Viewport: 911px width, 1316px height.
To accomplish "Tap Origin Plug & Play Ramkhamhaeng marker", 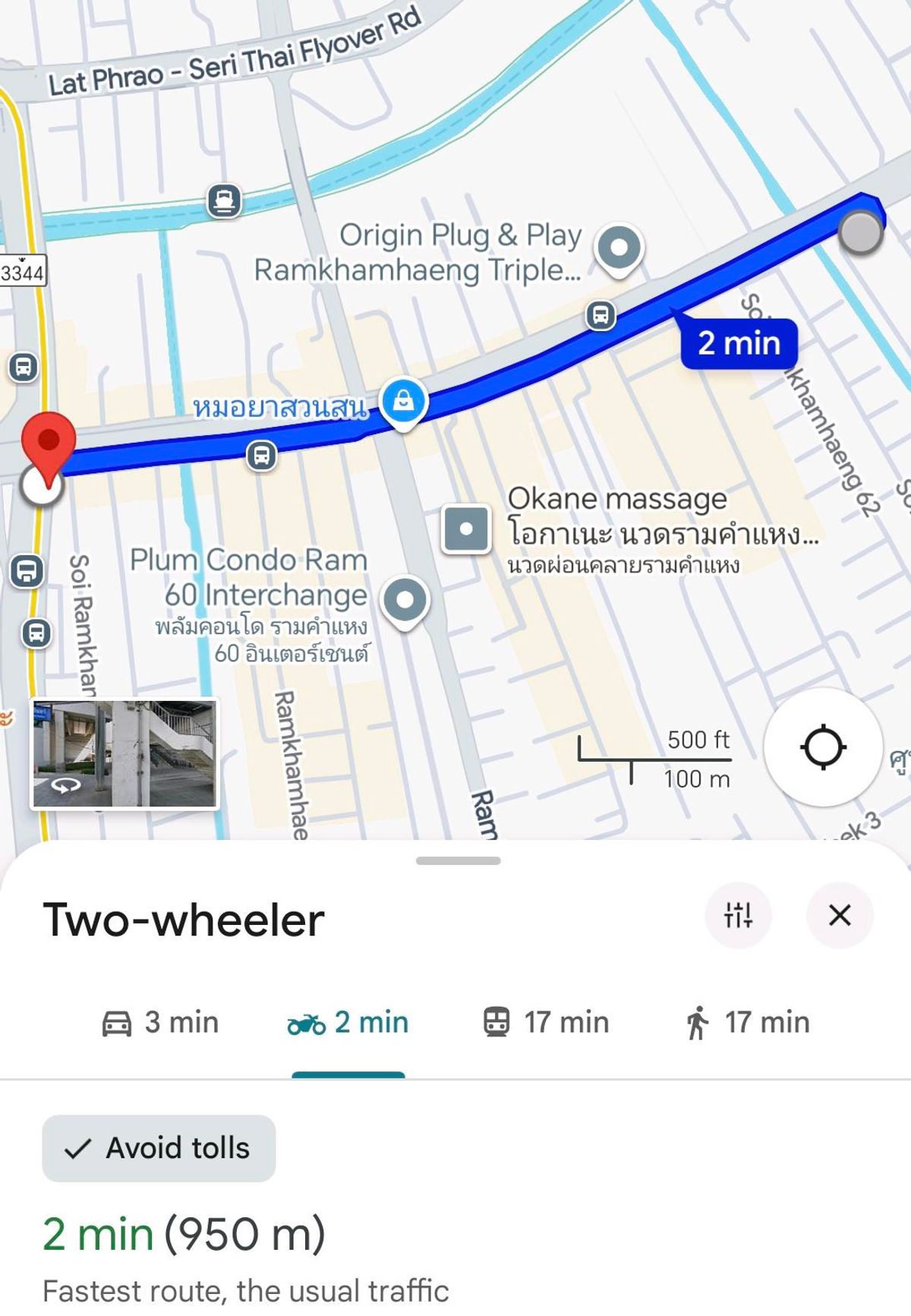I will click(x=619, y=248).
